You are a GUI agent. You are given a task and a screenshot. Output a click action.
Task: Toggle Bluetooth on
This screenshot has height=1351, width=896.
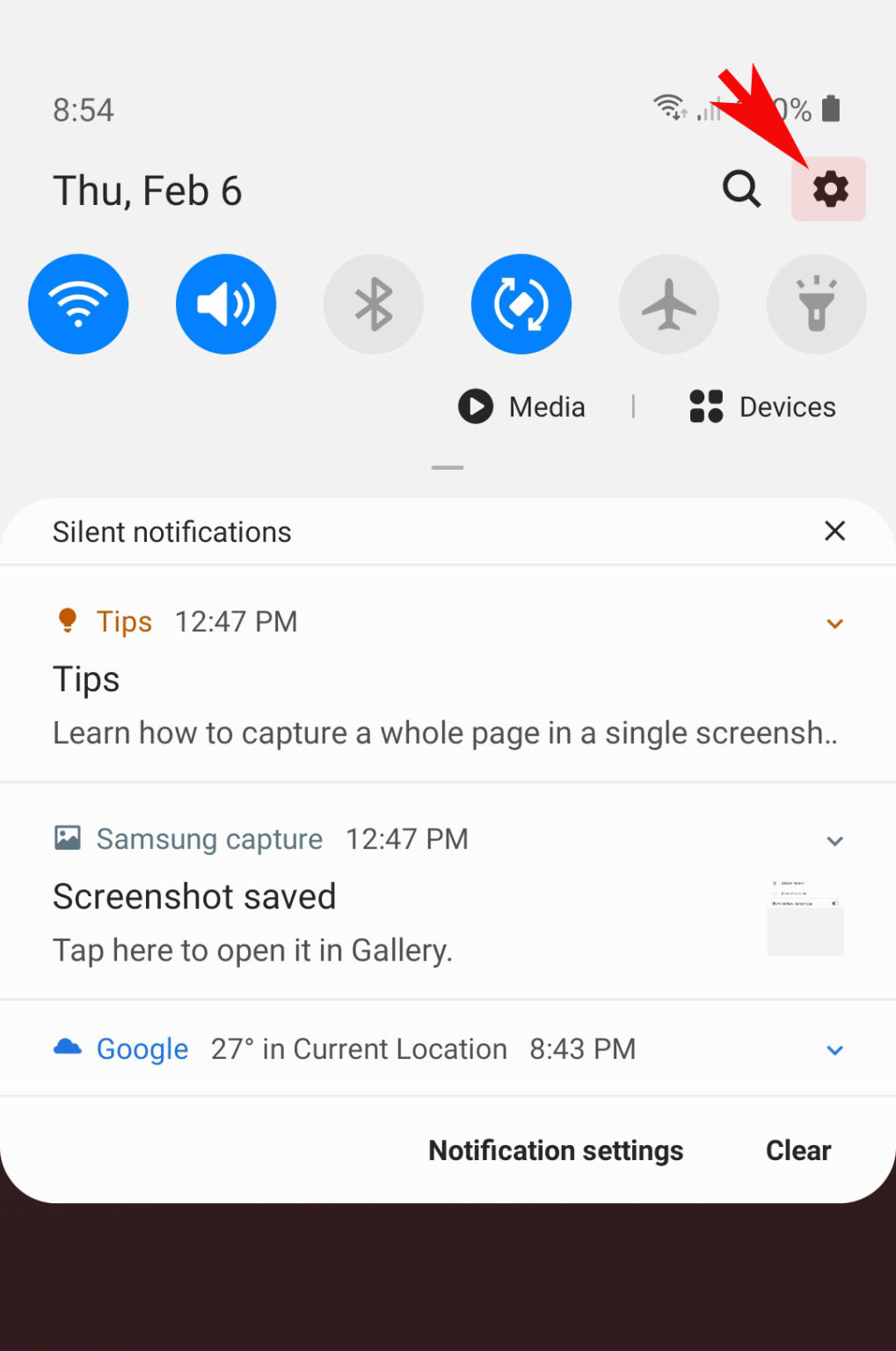pos(374,303)
